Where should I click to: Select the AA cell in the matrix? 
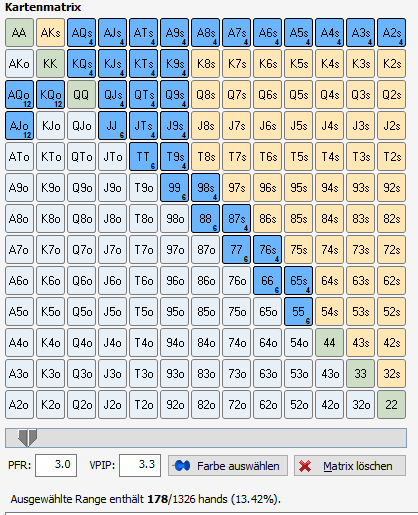pos(19,33)
